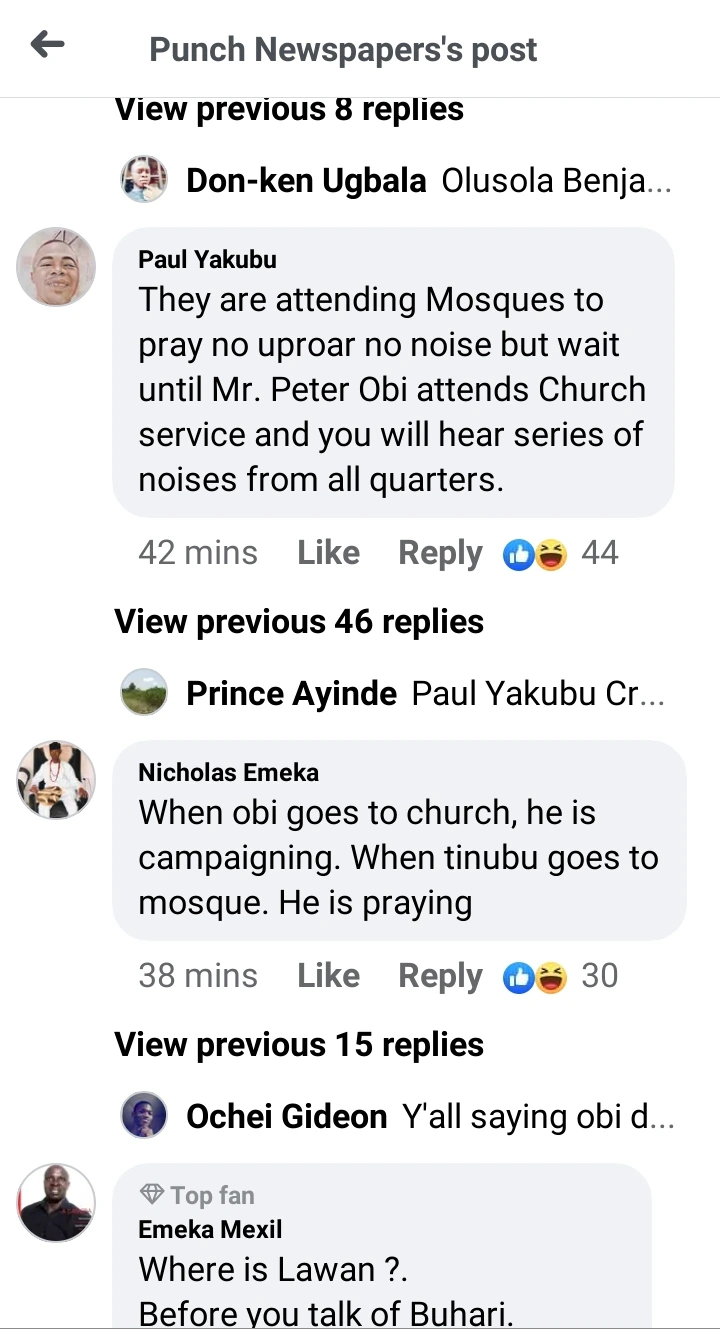This screenshot has height=1330, width=720.
Task: Open Emeka Mexil's profile picture
Action: [56, 1203]
